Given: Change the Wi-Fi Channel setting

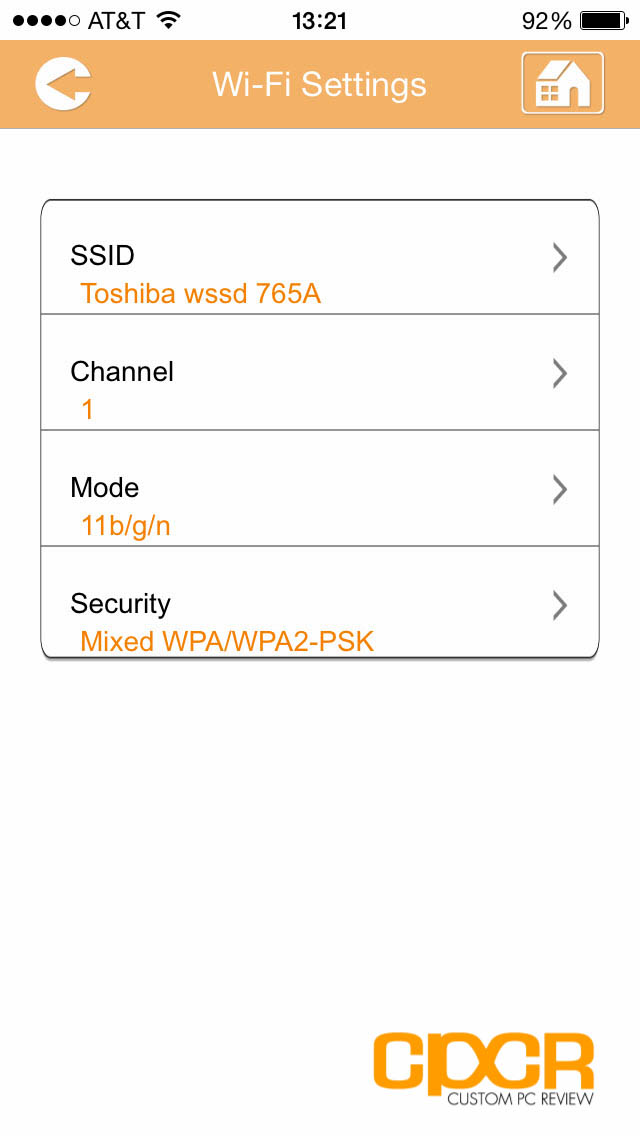Looking at the screenshot, I should point(320,372).
